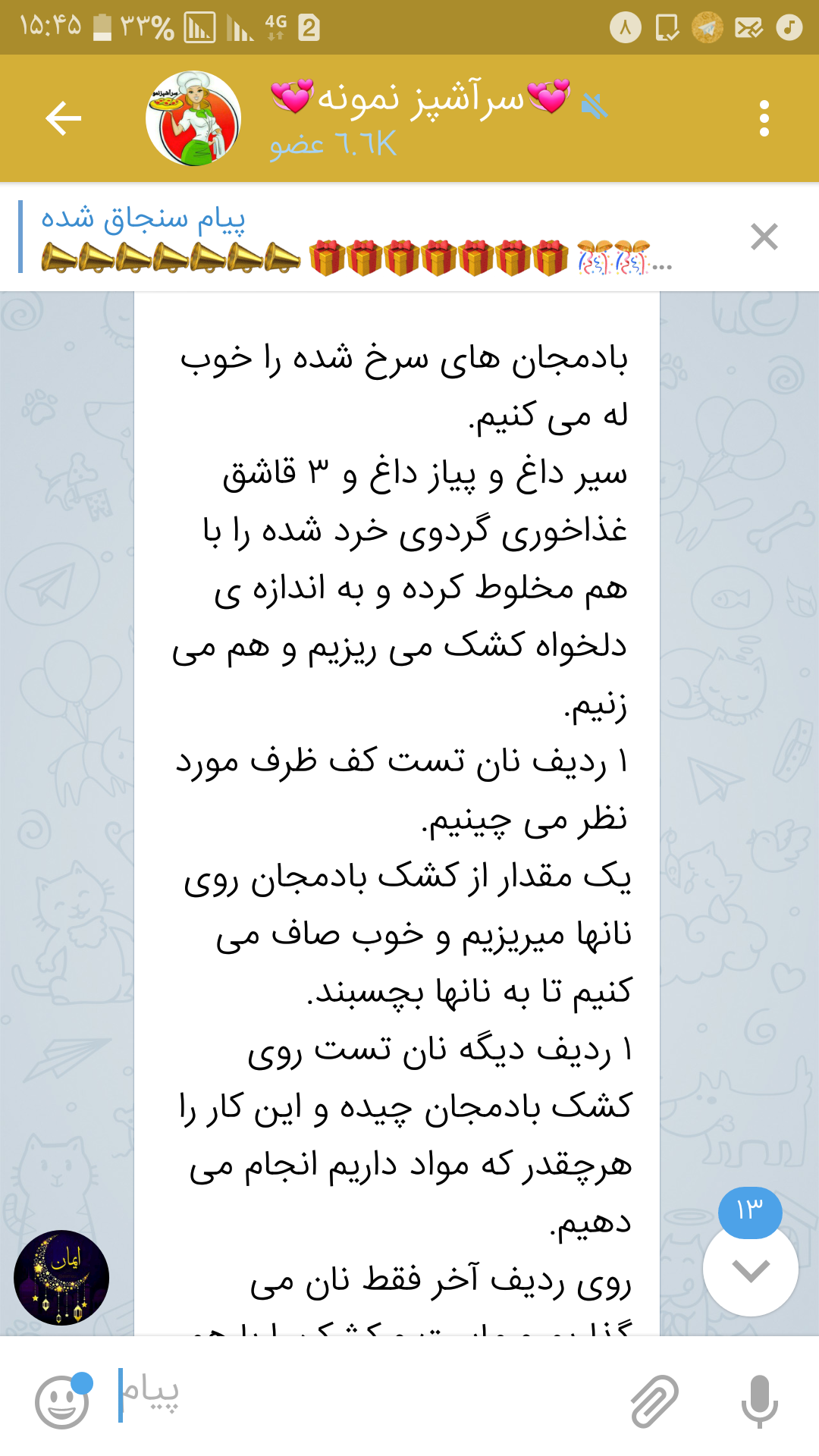The width and height of the screenshot is (819, 1456).
Task: Tap the microphone to record voice
Action: click(759, 1401)
